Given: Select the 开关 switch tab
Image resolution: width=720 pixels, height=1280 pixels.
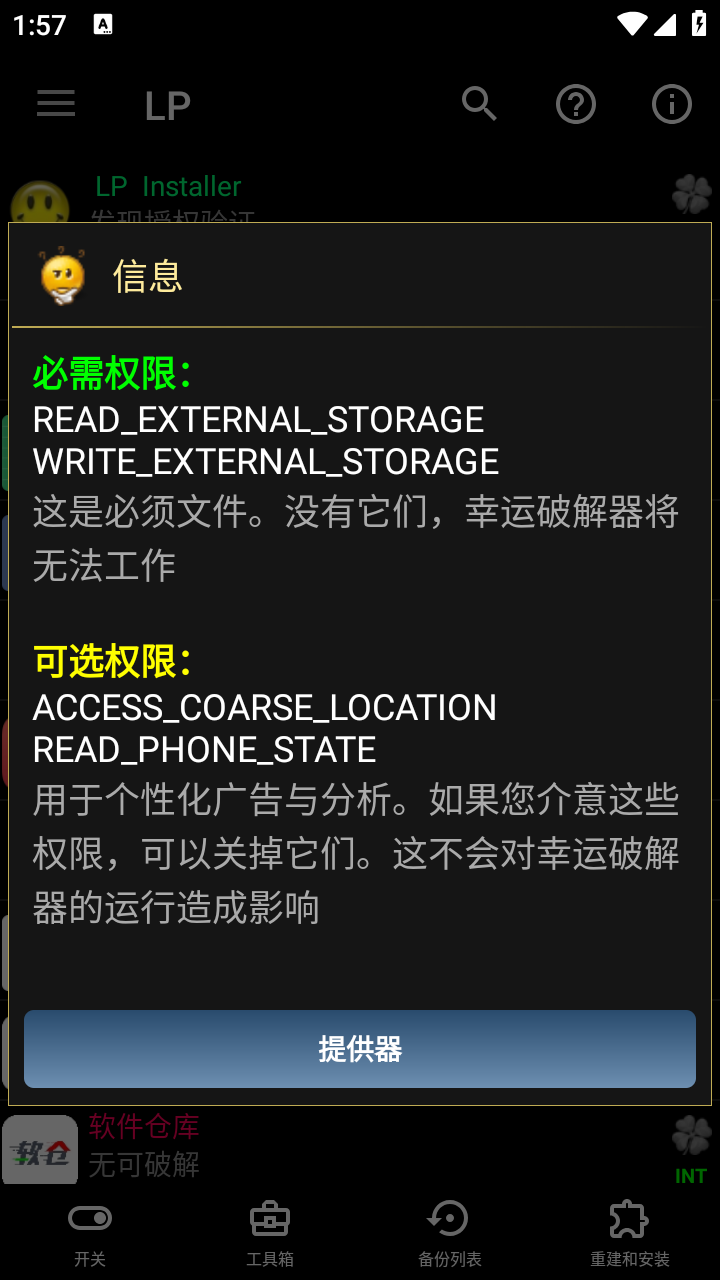Looking at the screenshot, I should (90, 1232).
